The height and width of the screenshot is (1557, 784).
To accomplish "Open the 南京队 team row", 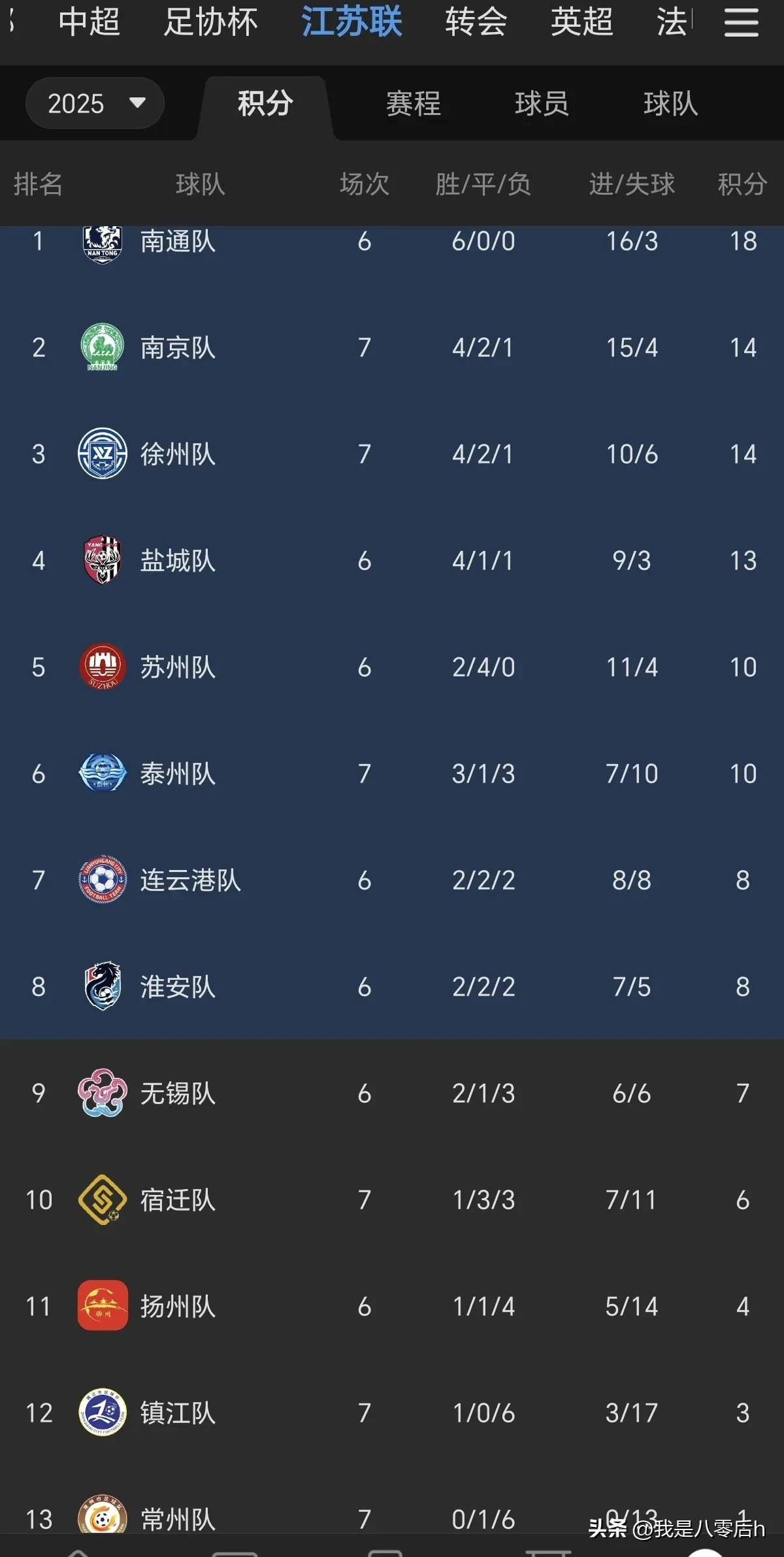I will 392,347.
